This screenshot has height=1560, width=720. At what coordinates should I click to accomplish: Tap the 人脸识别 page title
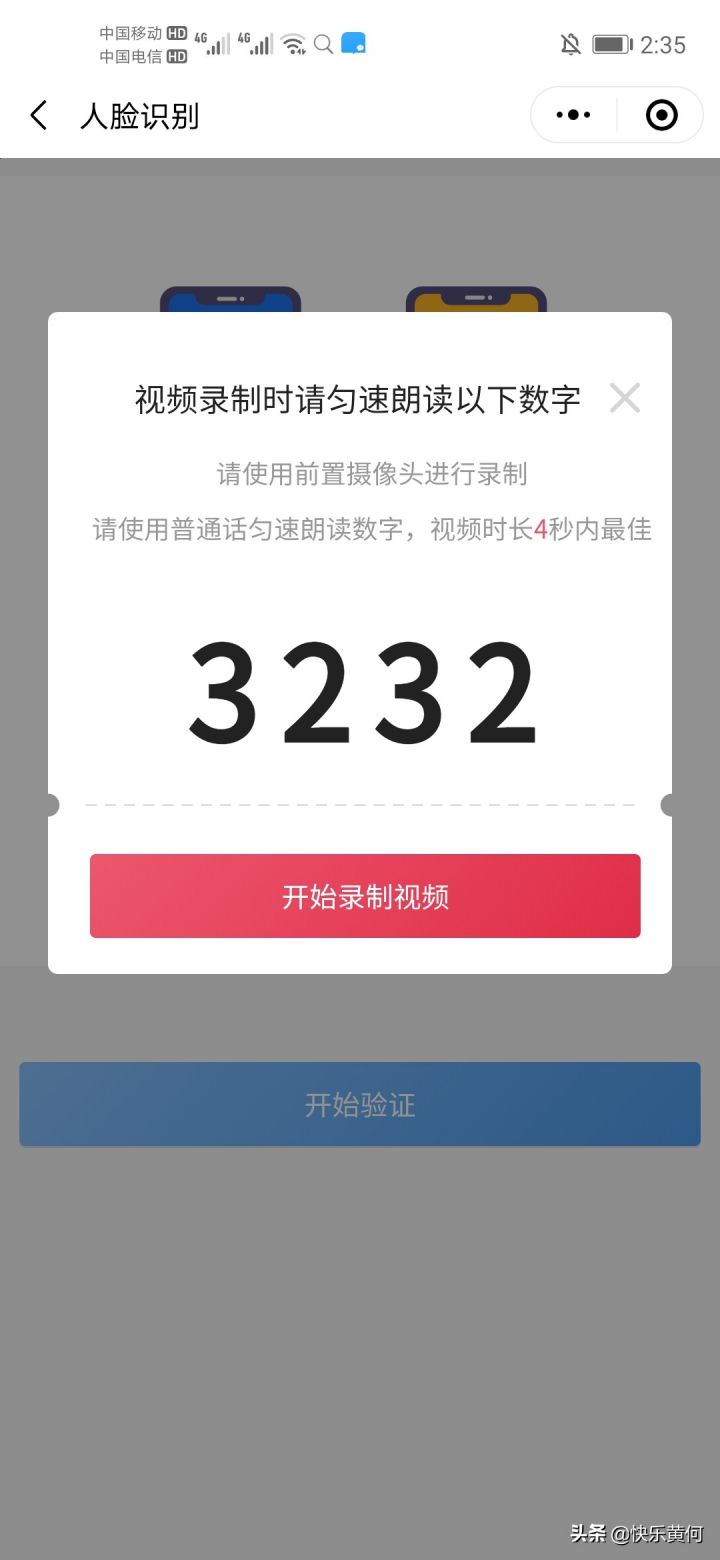click(140, 116)
